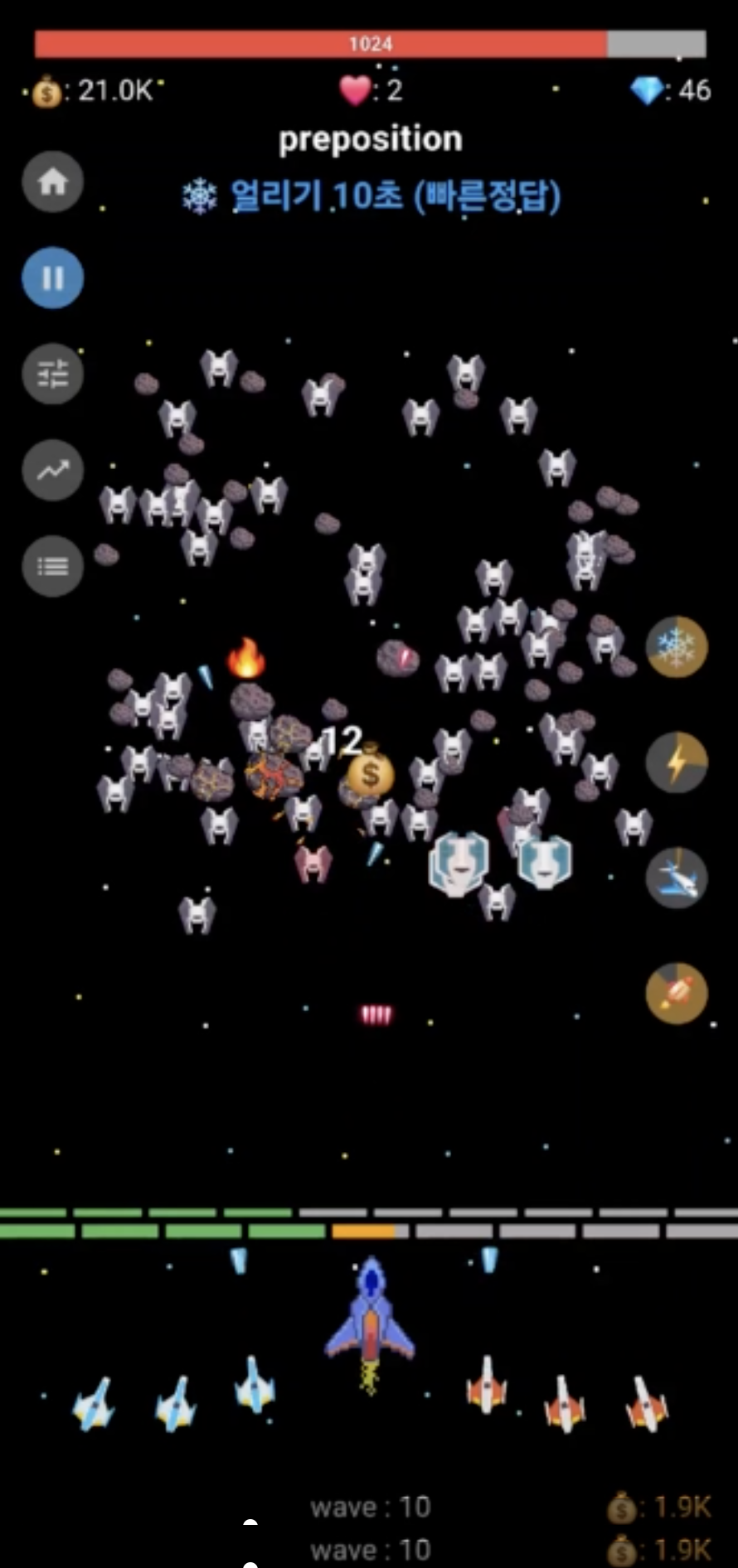The width and height of the screenshot is (738, 1568).
Task: Activate the snowflake freeze skill
Action: pyautogui.click(x=677, y=646)
